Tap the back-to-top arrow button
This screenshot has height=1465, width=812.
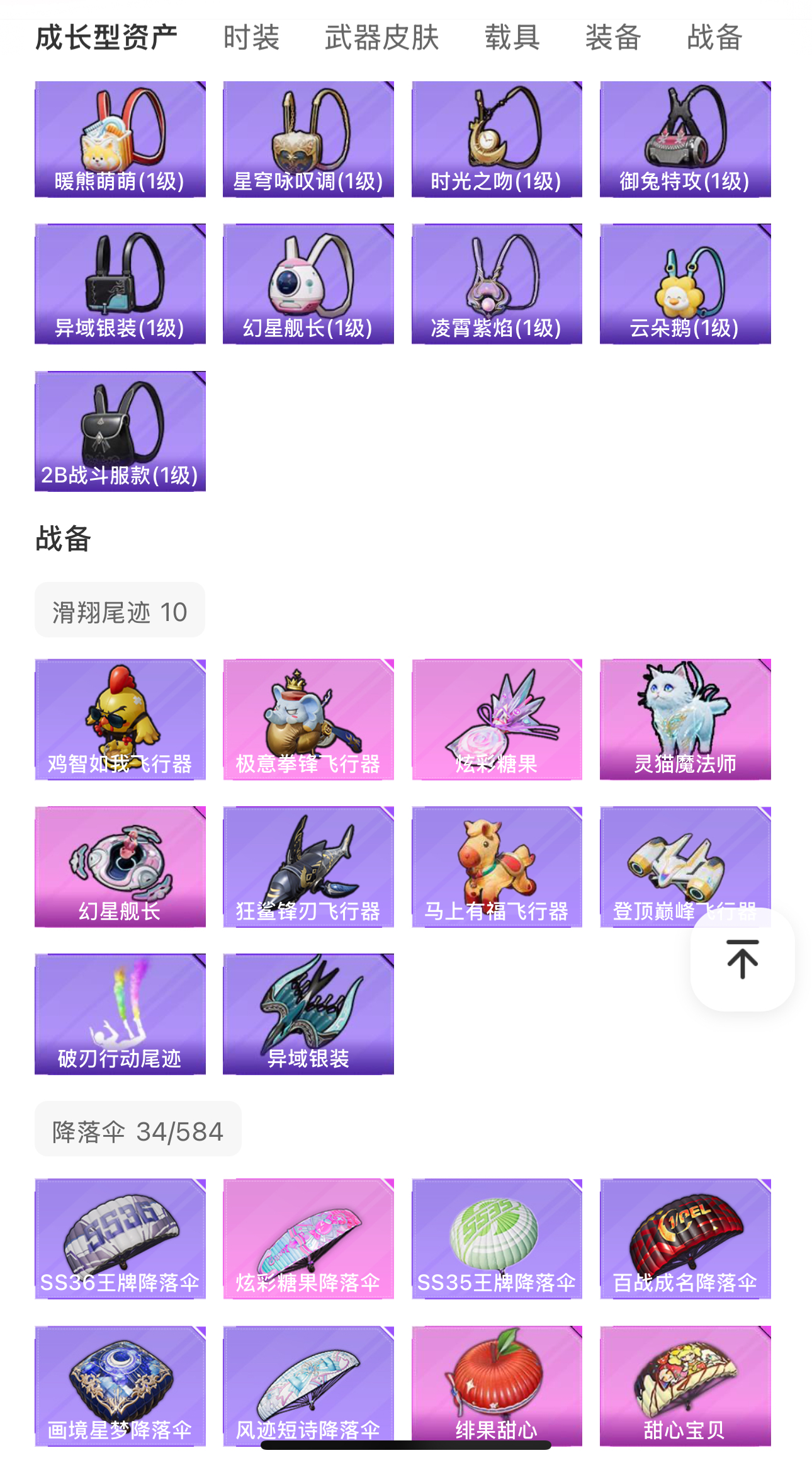(742, 959)
